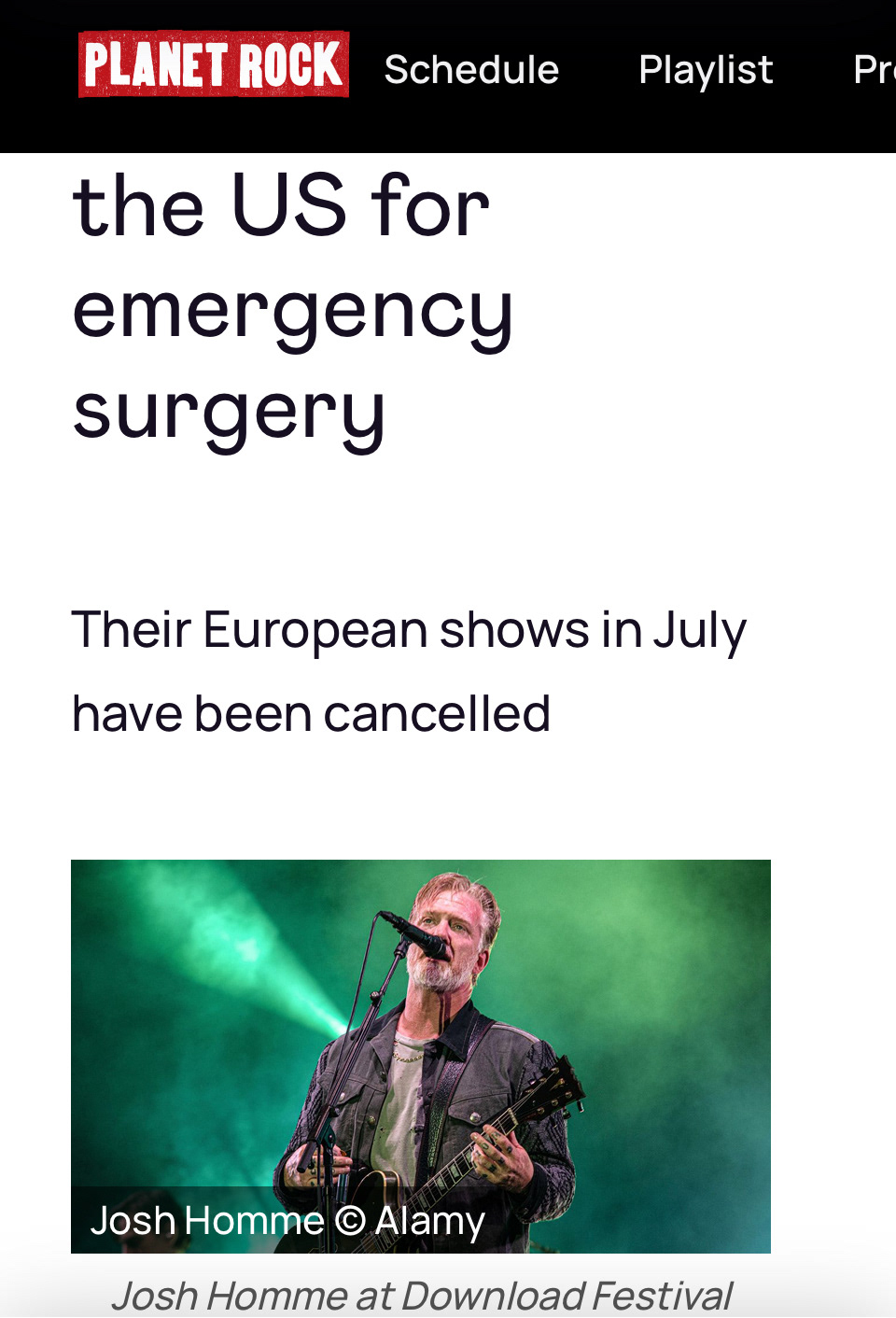The height and width of the screenshot is (1318, 896).
Task: Open the Schedule page
Action: 471,70
